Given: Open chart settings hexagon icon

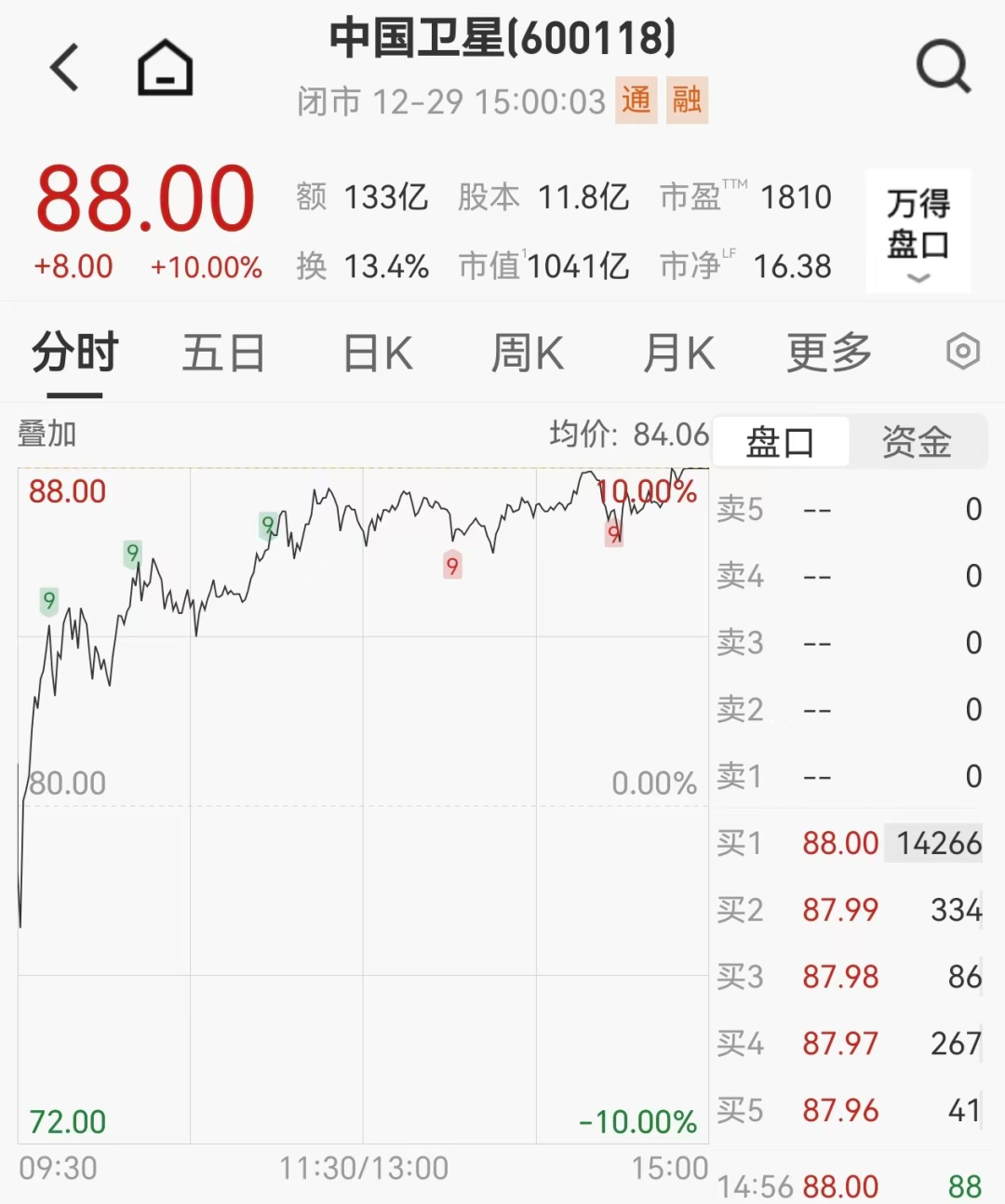Looking at the screenshot, I should [x=962, y=352].
